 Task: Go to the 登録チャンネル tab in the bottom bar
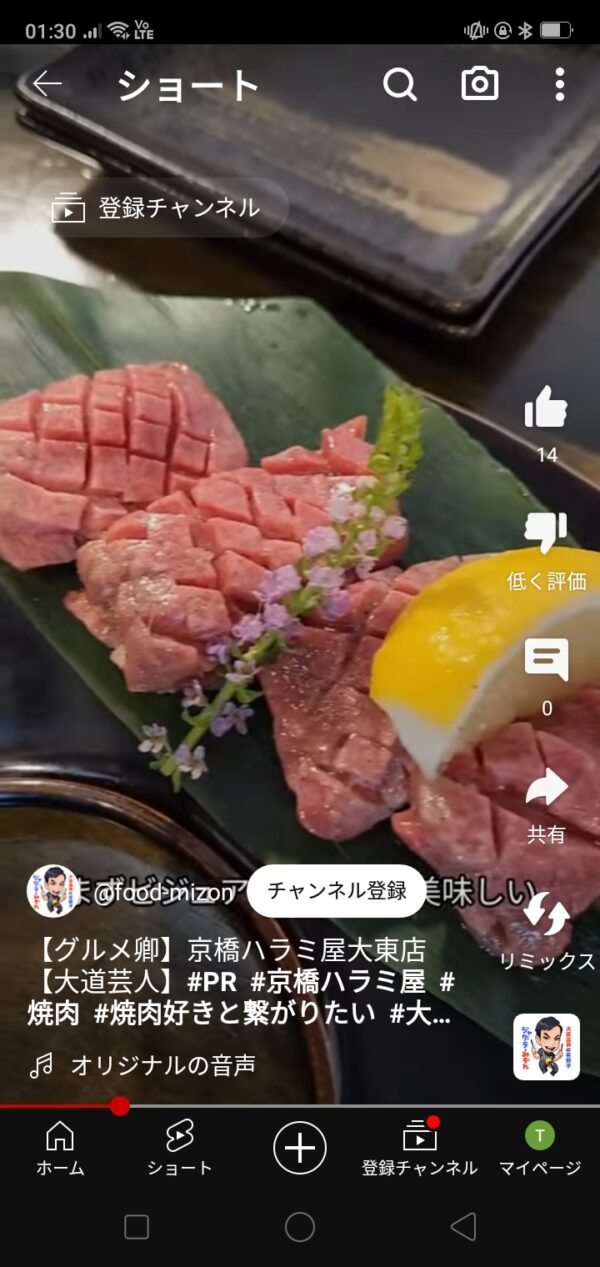pyautogui.click(x=420, y=1147)
